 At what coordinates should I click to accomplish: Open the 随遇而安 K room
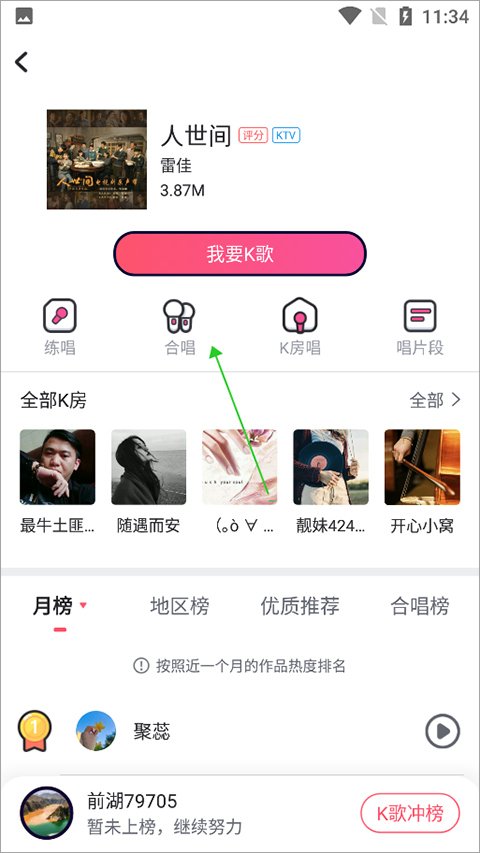click(x=149, y=482)
